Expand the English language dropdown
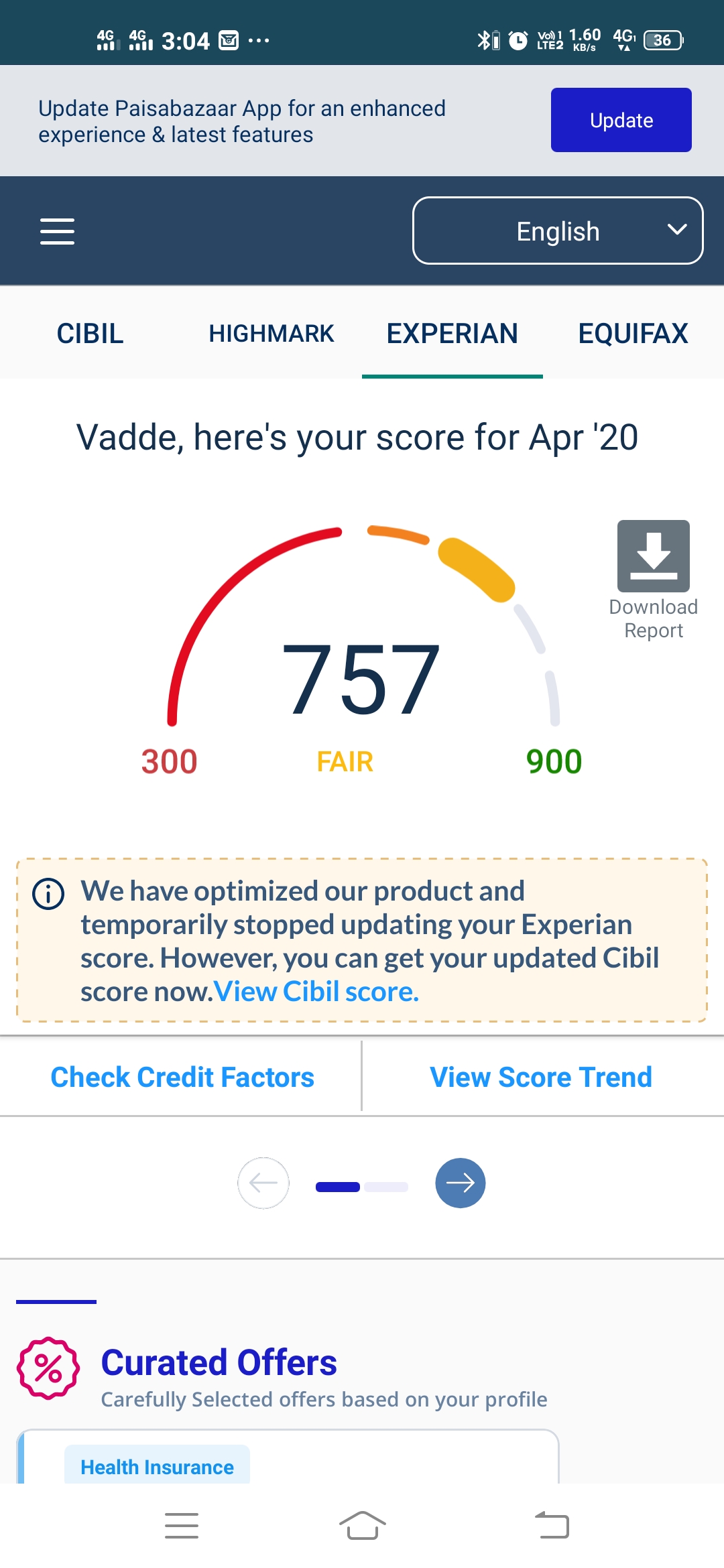This screenshot has width=724, height=1568. [558, 231]
